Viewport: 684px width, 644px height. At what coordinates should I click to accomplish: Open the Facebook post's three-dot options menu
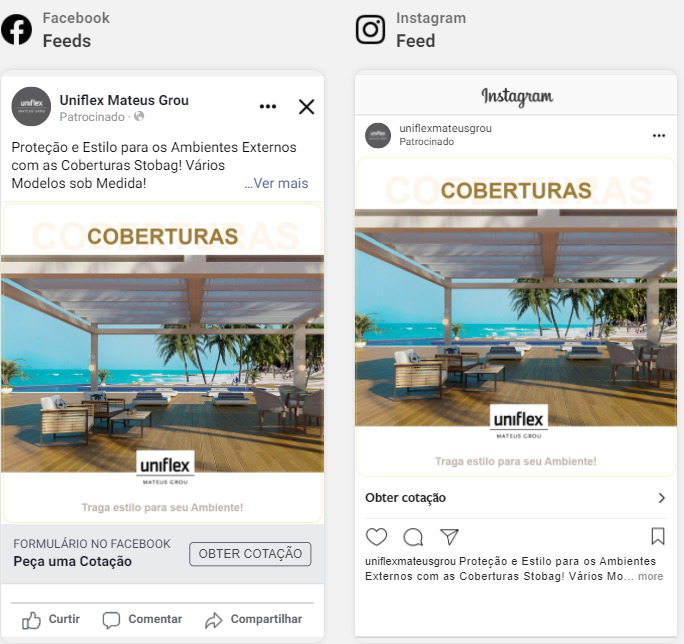(x=267, y=106)
